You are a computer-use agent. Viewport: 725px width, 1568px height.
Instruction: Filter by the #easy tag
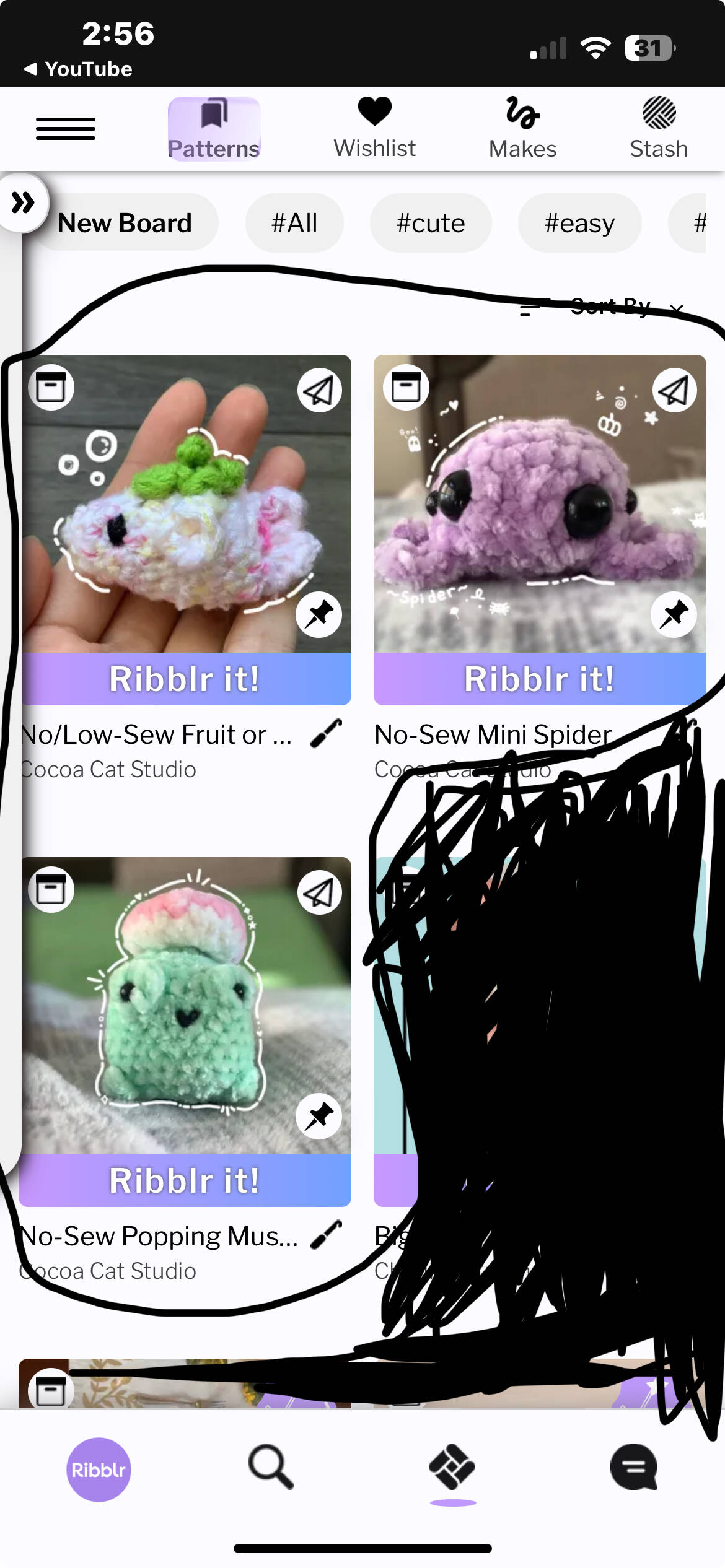pyautogui.click(x=579, y=223)
